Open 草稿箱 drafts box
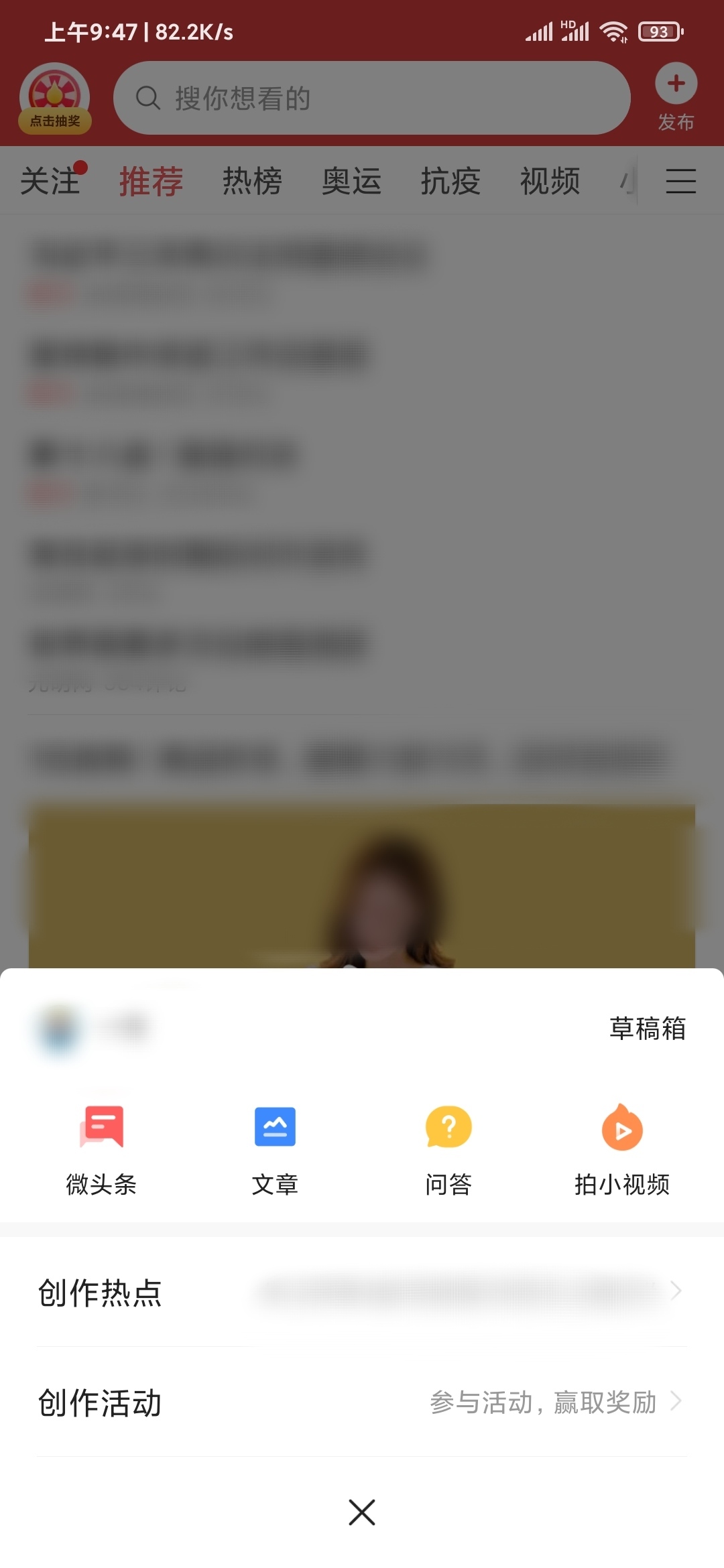The height and width of the screenshot is (1568, 724). click(647, 1029)
